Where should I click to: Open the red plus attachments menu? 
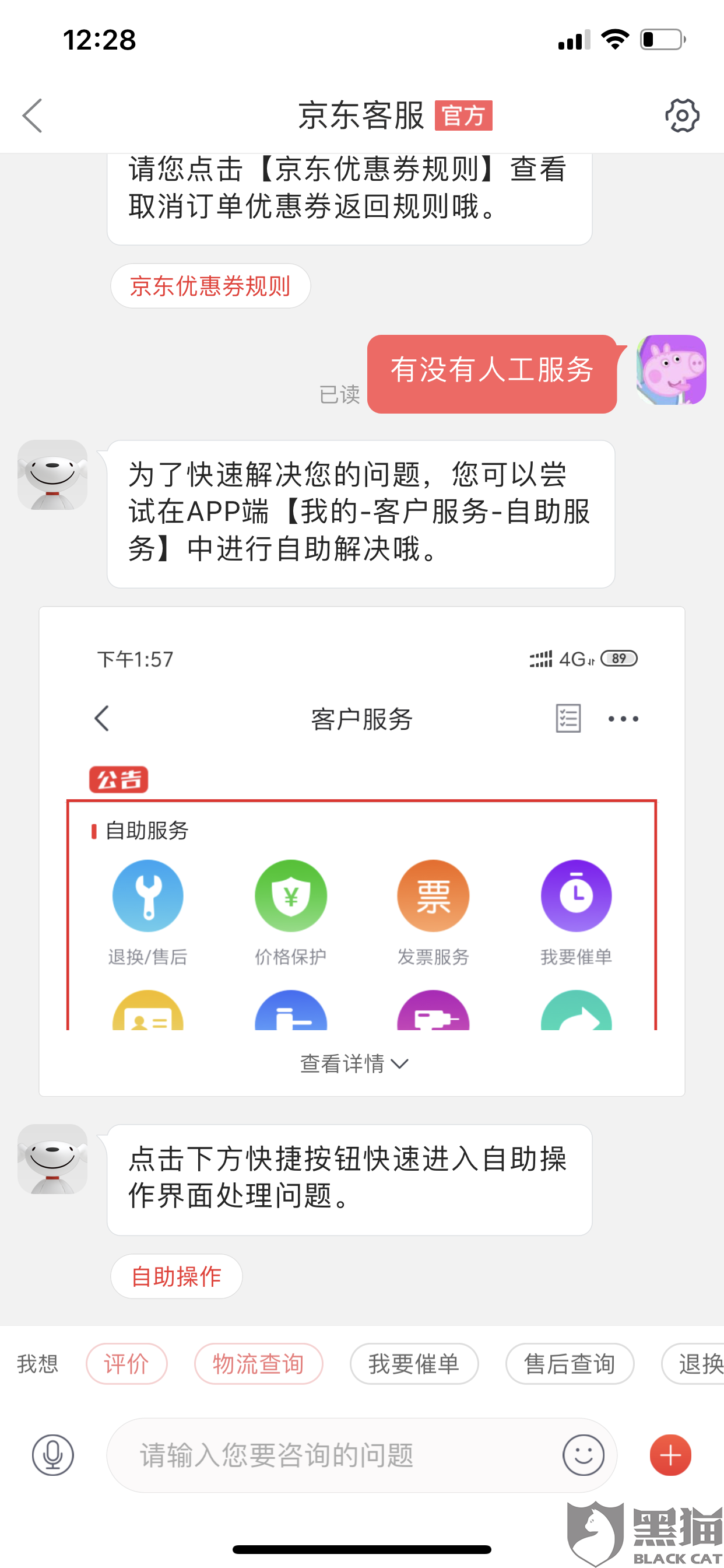pos(670,1455)
